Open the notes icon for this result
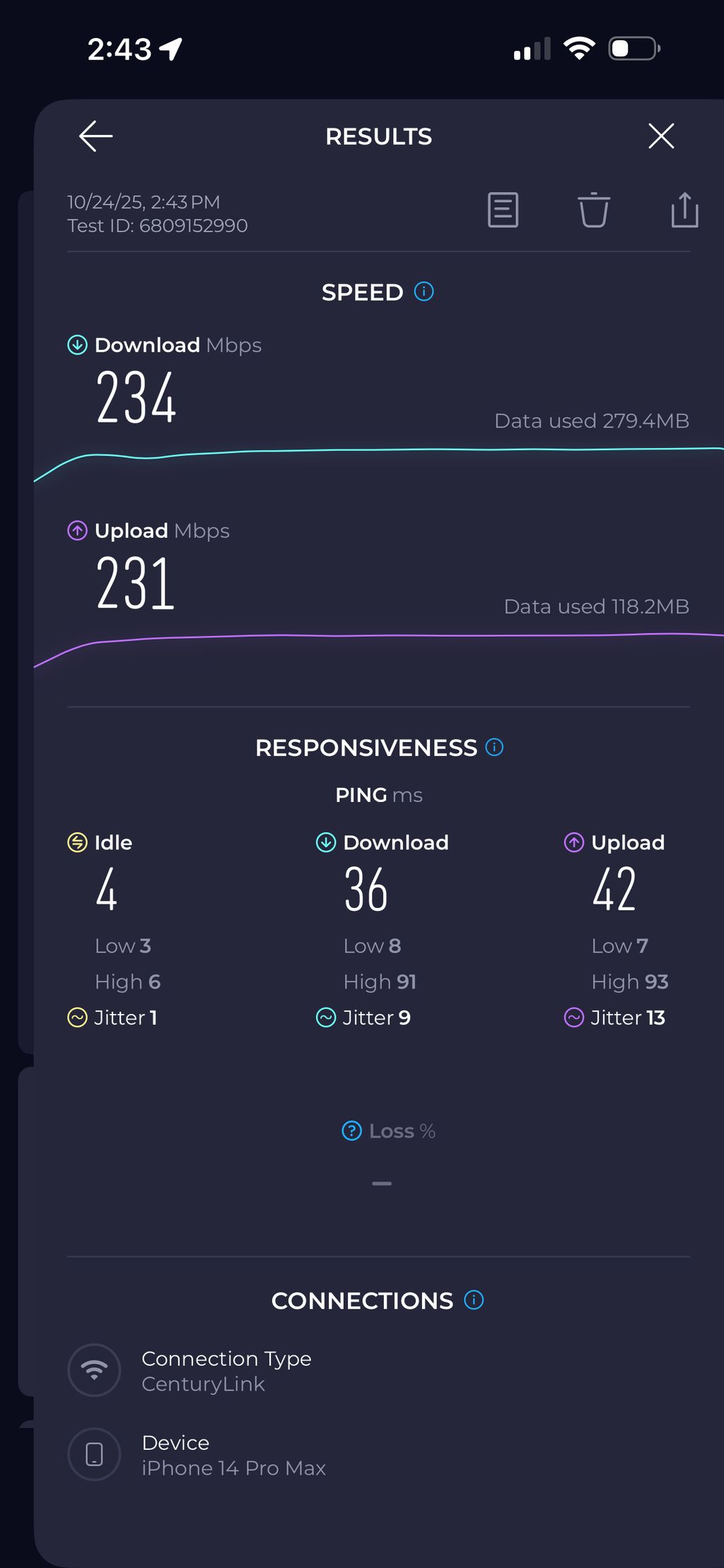The height and width of the screenshot is (1568, 724). click(x=503, y=210)
